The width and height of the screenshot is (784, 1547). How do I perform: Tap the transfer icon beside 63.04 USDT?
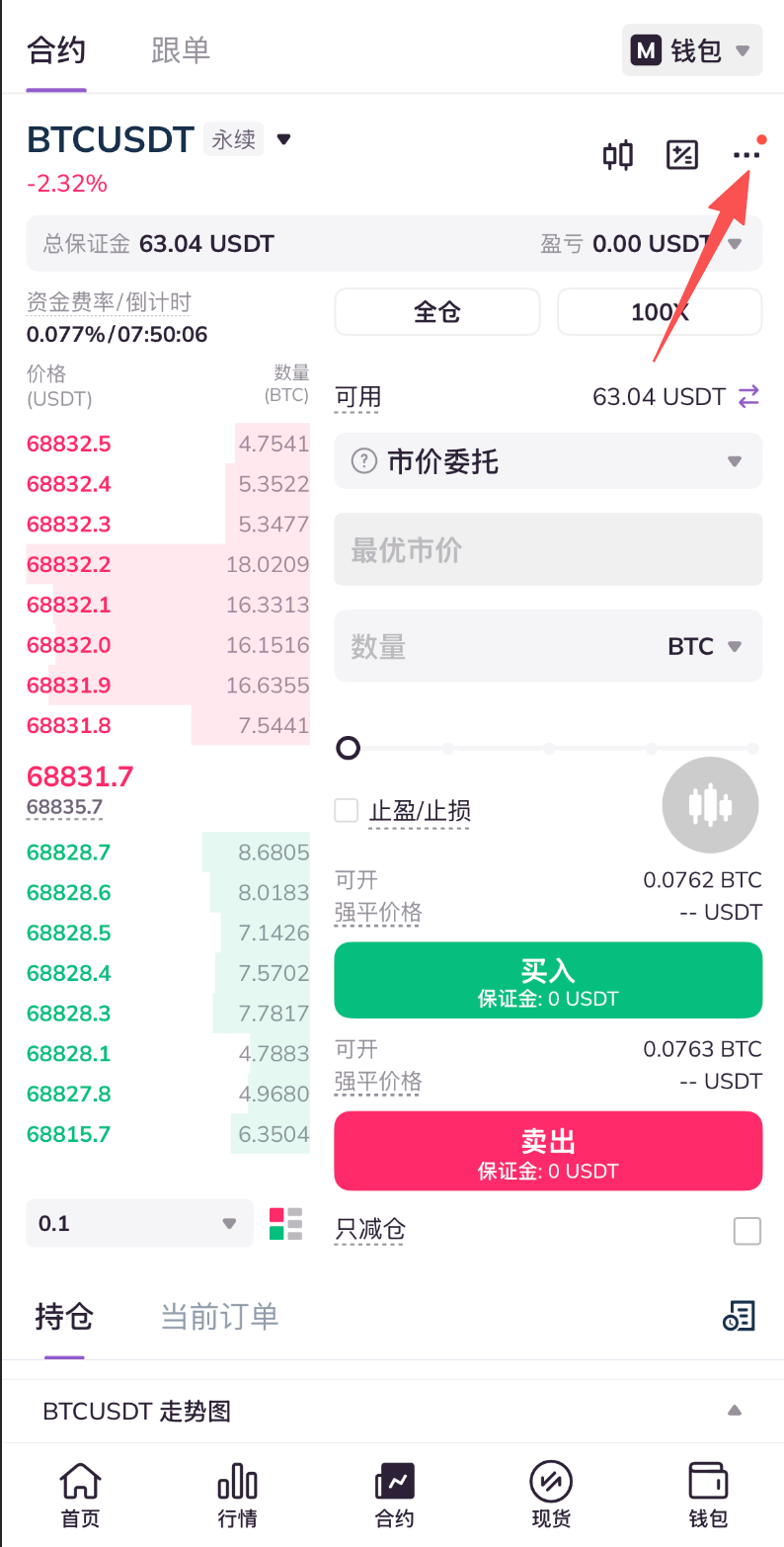[x=749, y=396]
